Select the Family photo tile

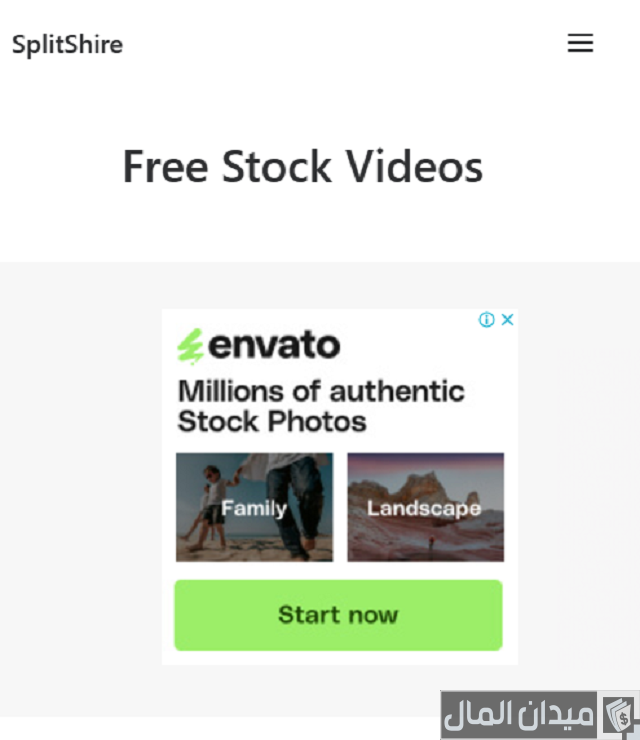pyautogui.click(x=254, y=507)
